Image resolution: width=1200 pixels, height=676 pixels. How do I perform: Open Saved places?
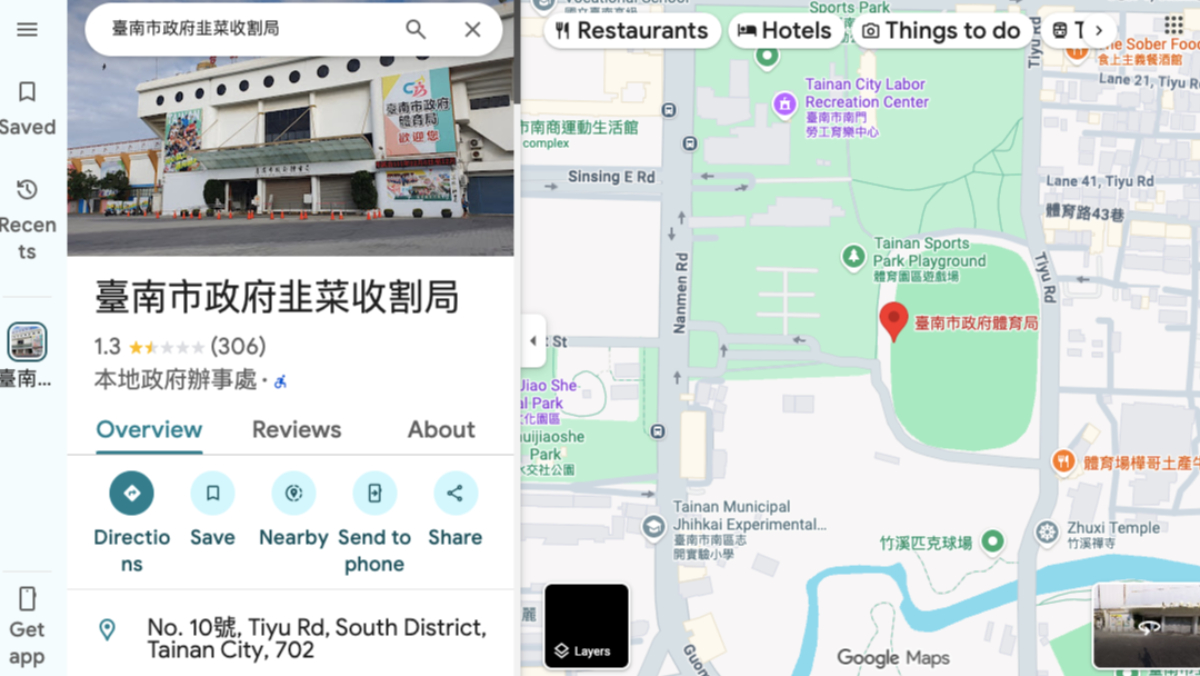pos(27,108)
